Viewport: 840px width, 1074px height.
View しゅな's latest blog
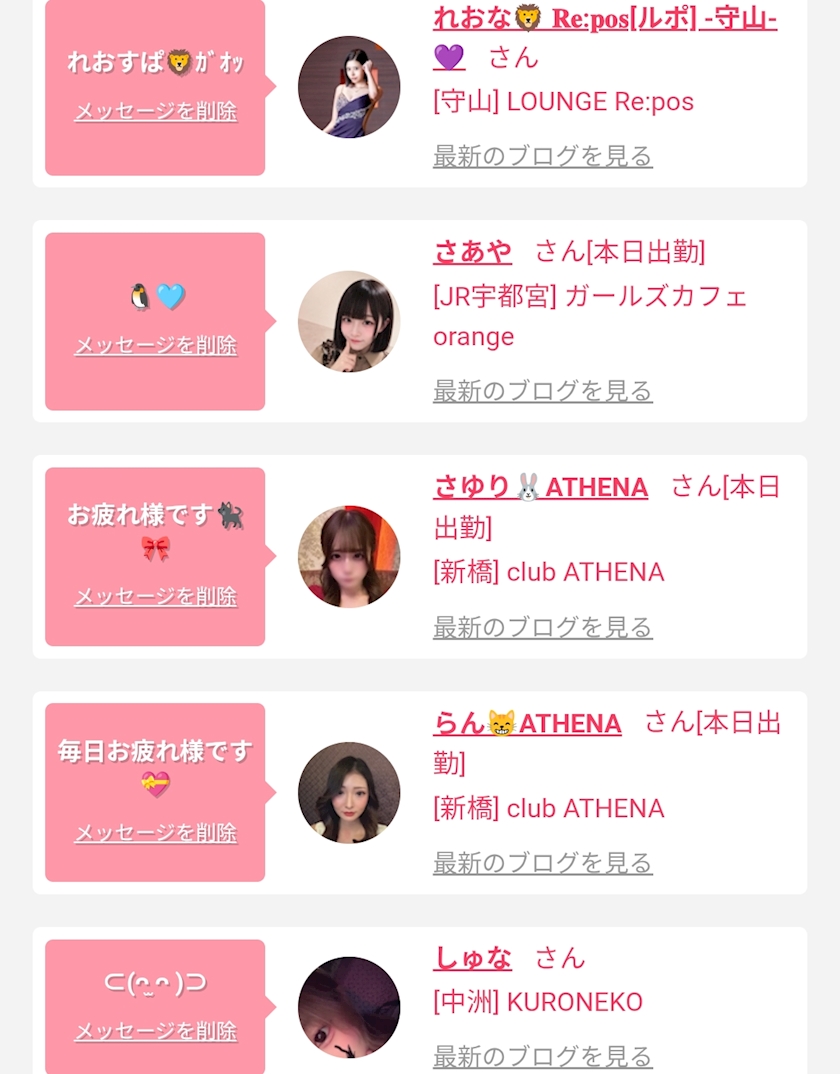pos(543,1056)
